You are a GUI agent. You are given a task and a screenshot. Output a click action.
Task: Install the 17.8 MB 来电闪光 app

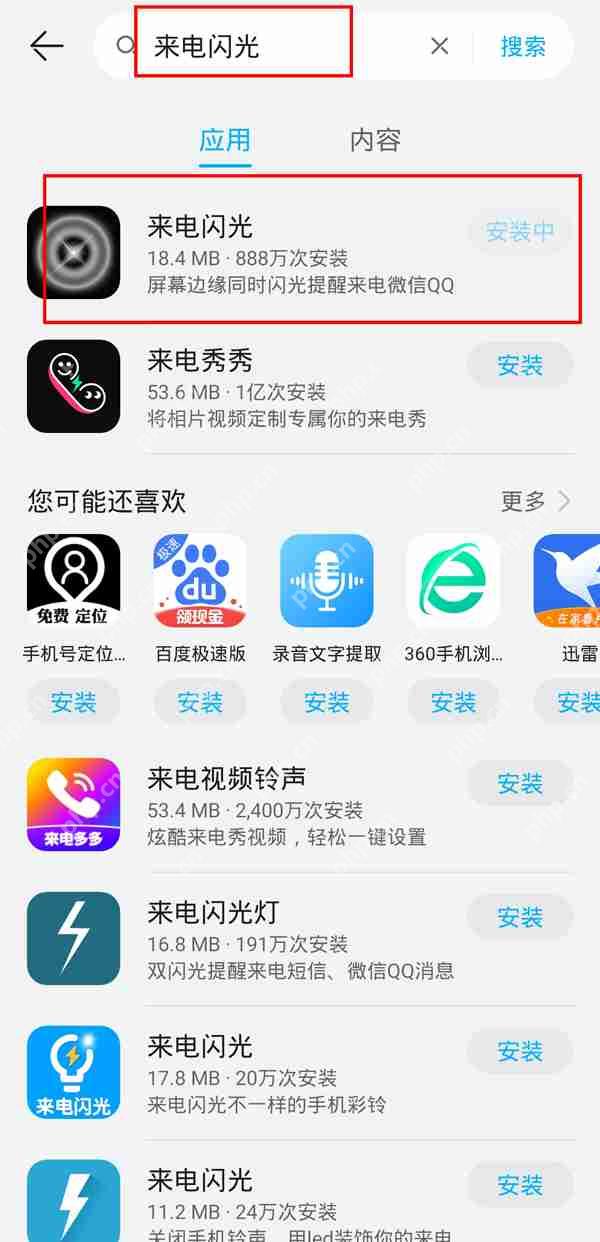[520, 1052]
